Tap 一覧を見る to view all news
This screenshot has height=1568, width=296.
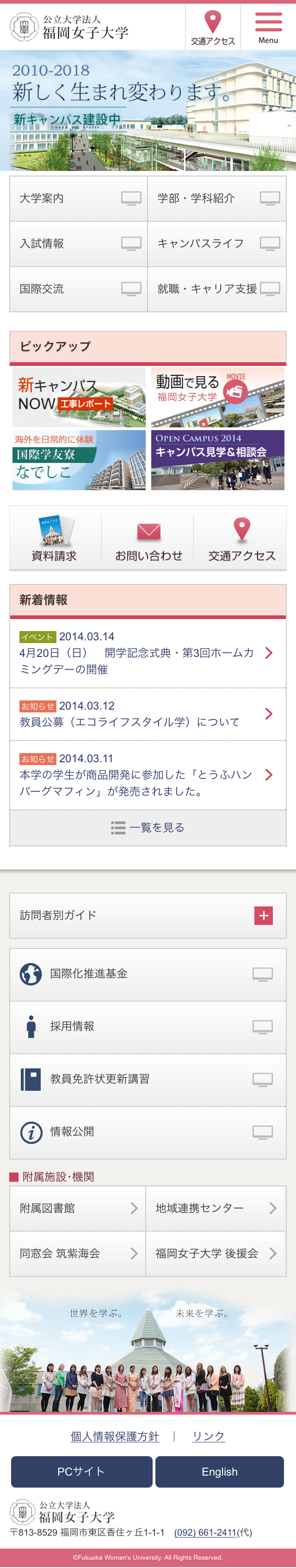click(148, 827)
